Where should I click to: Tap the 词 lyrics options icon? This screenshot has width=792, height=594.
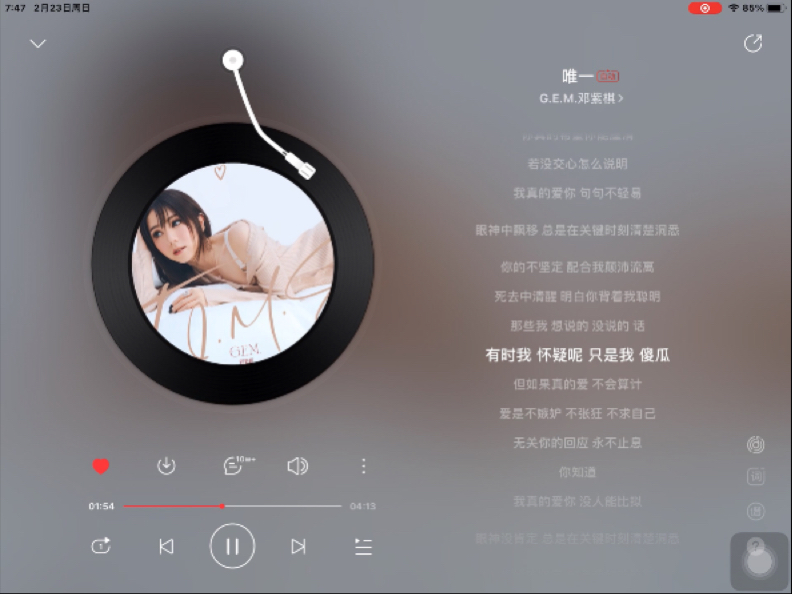(x=756, y=478)
